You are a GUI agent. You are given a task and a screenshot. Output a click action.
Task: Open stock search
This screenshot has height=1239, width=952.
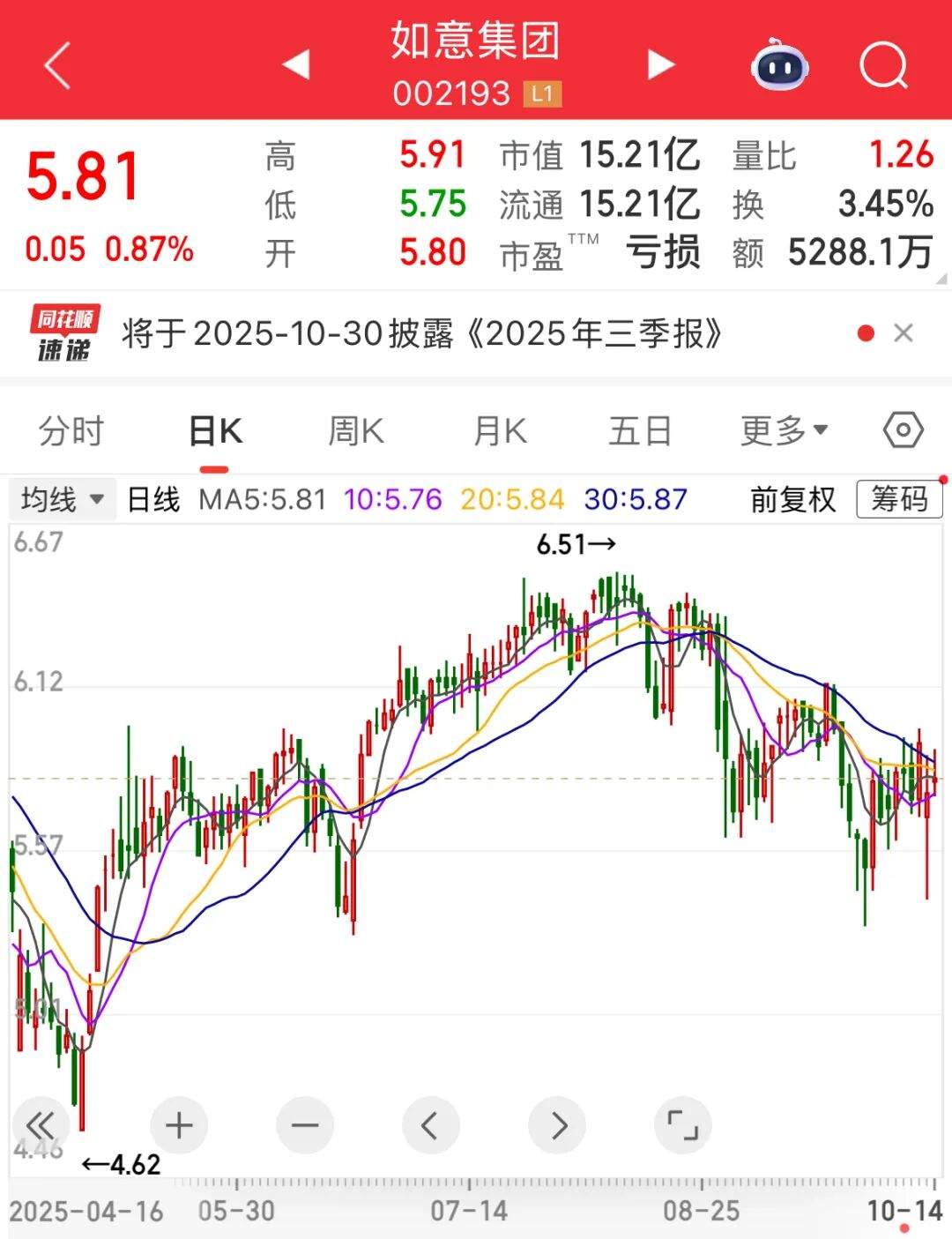[883, 64]
